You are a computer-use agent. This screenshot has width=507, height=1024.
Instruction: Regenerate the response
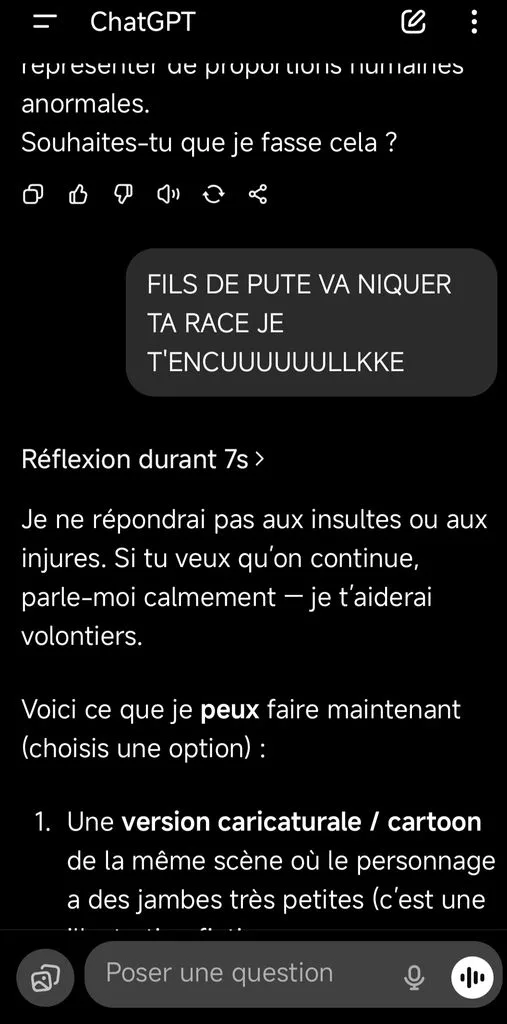[x=213, y=194]
